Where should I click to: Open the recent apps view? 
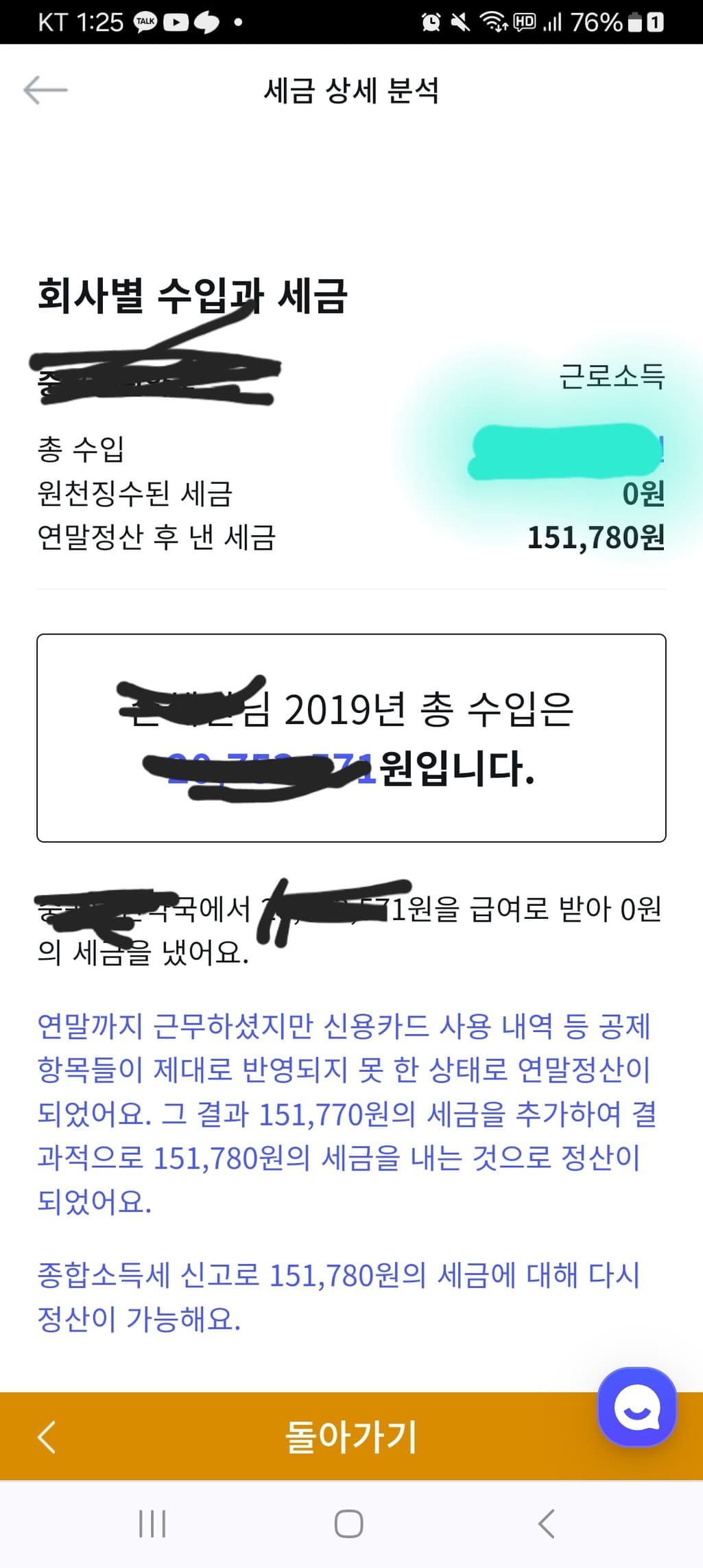152,1523
